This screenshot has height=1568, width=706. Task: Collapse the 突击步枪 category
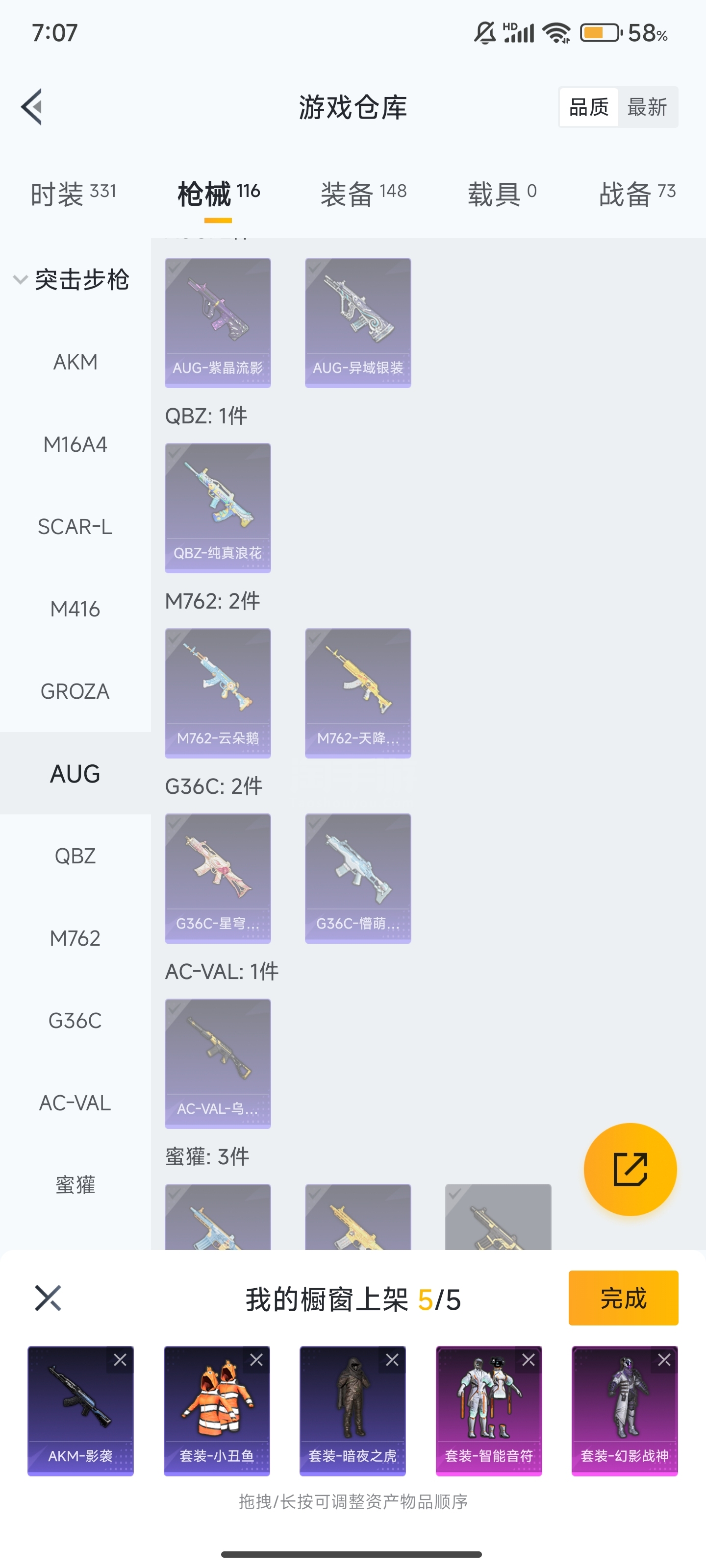pos(21,280)
